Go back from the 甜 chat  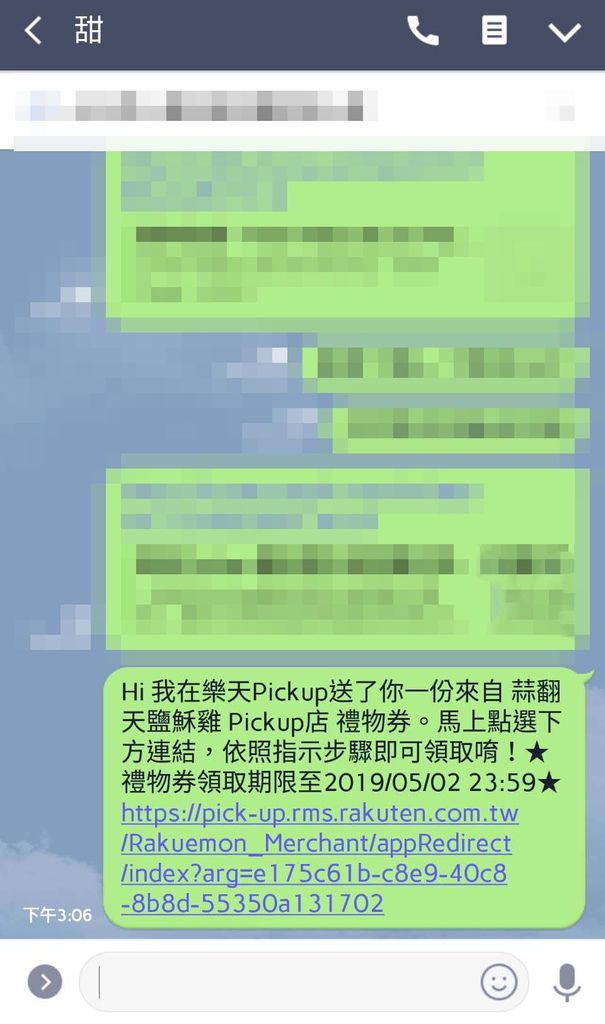[x=33, y=31]
